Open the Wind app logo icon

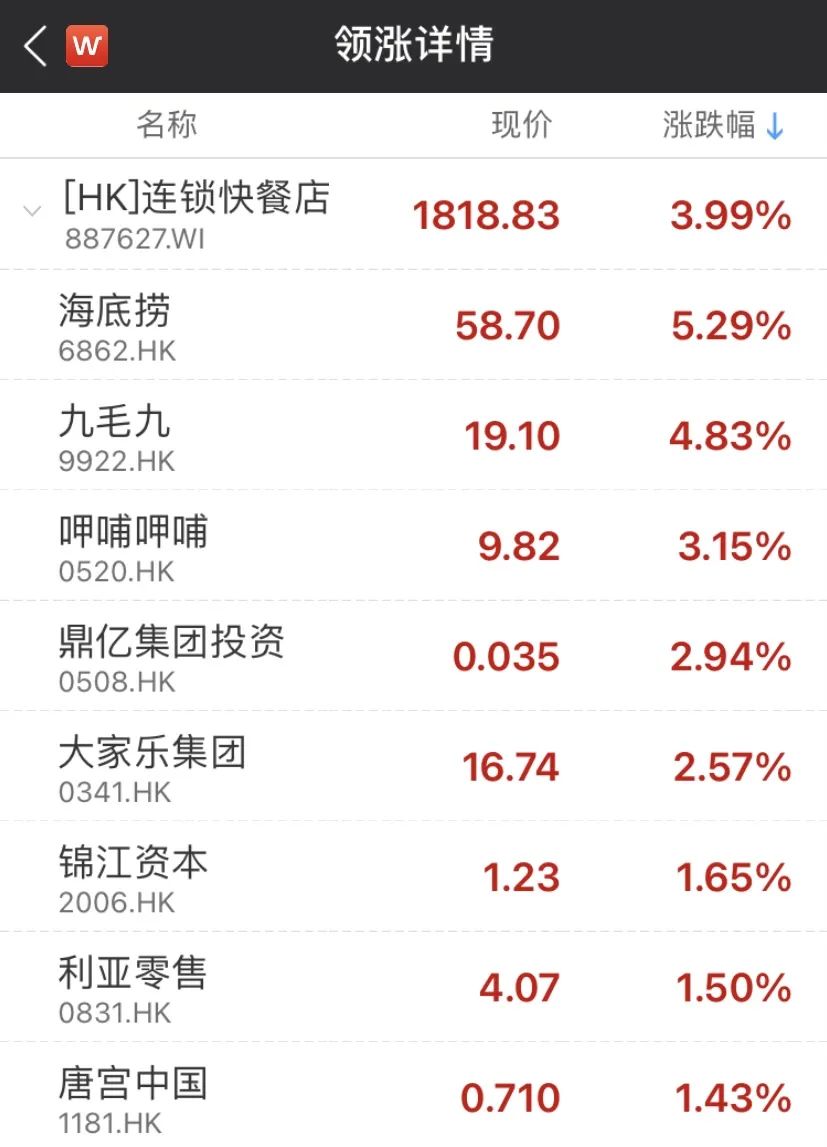tap(86, 45)
